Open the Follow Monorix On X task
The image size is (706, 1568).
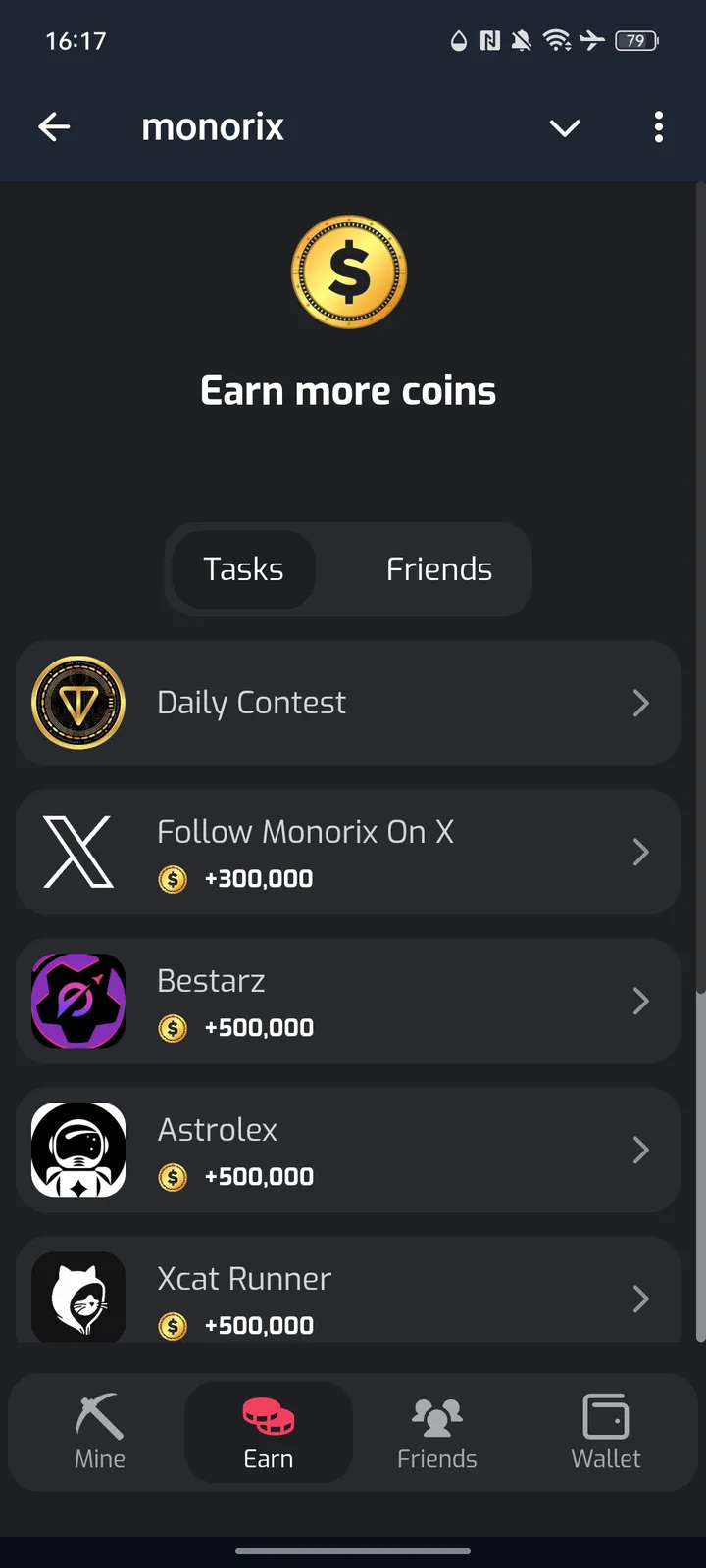coord(348,852)
